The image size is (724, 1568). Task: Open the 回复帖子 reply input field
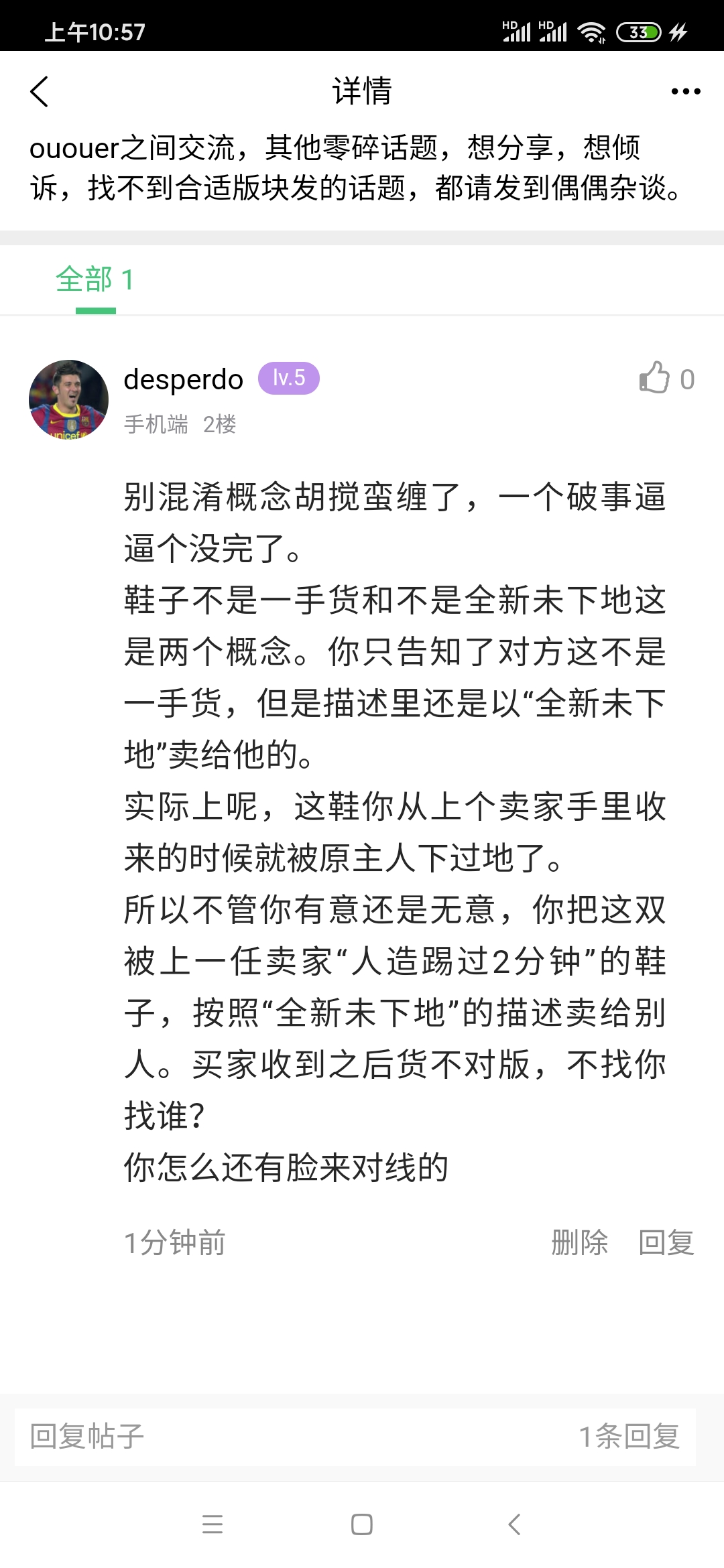click(355, 1436)
